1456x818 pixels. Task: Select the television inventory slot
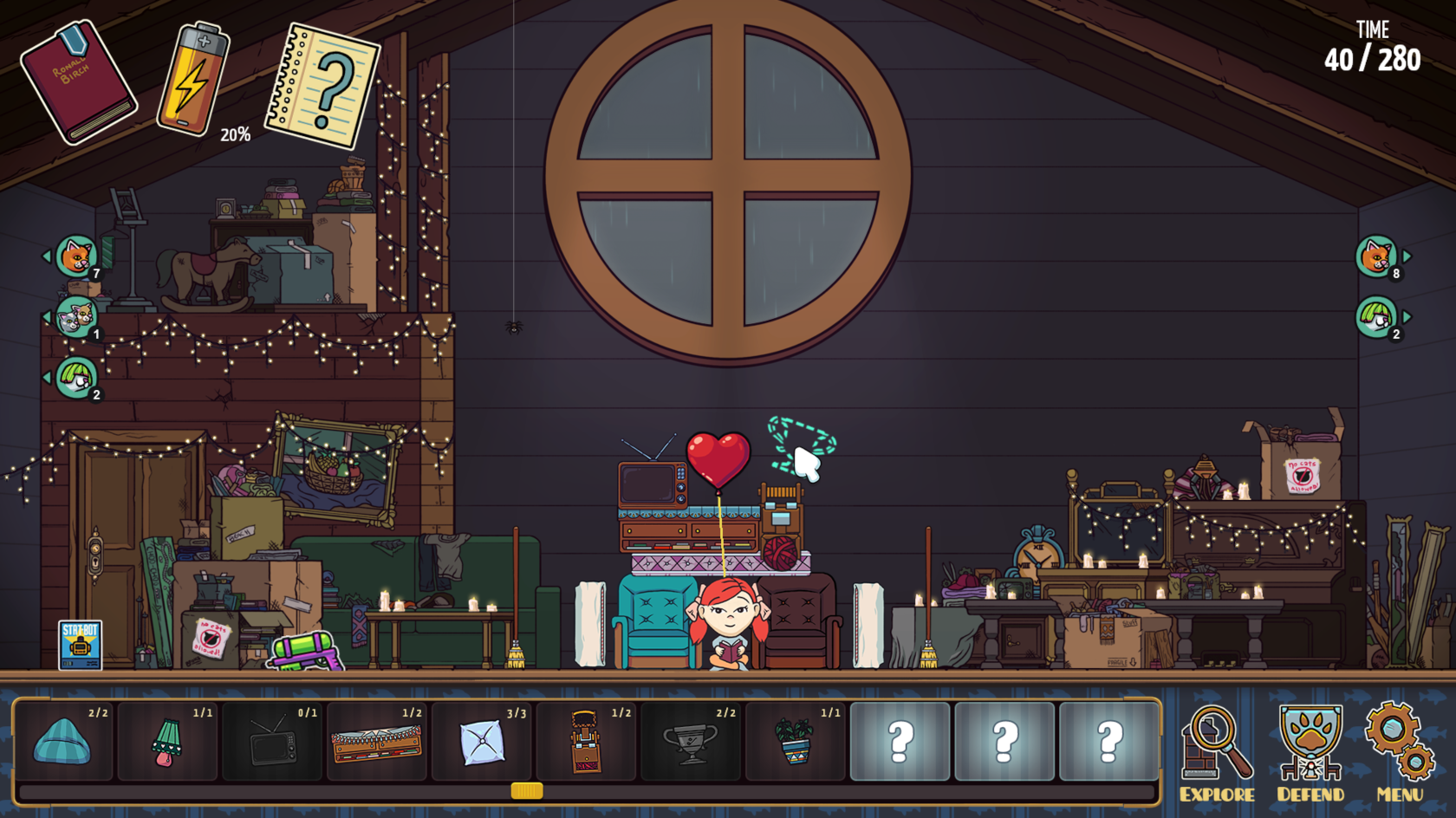(x=272, y=742)
